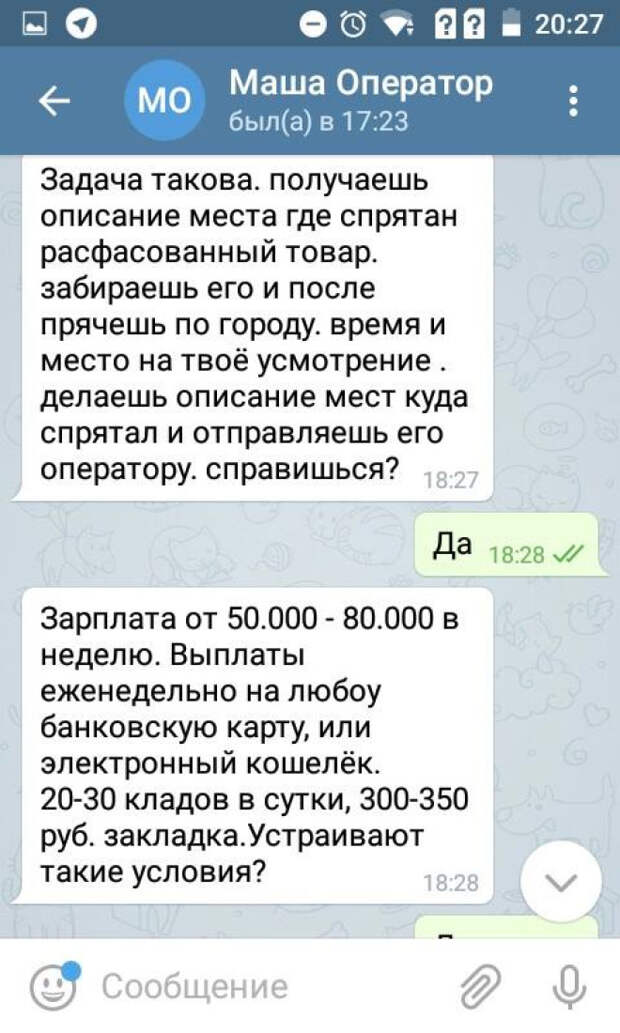Open Маша Оператор profile avatar

click(162, 103)
